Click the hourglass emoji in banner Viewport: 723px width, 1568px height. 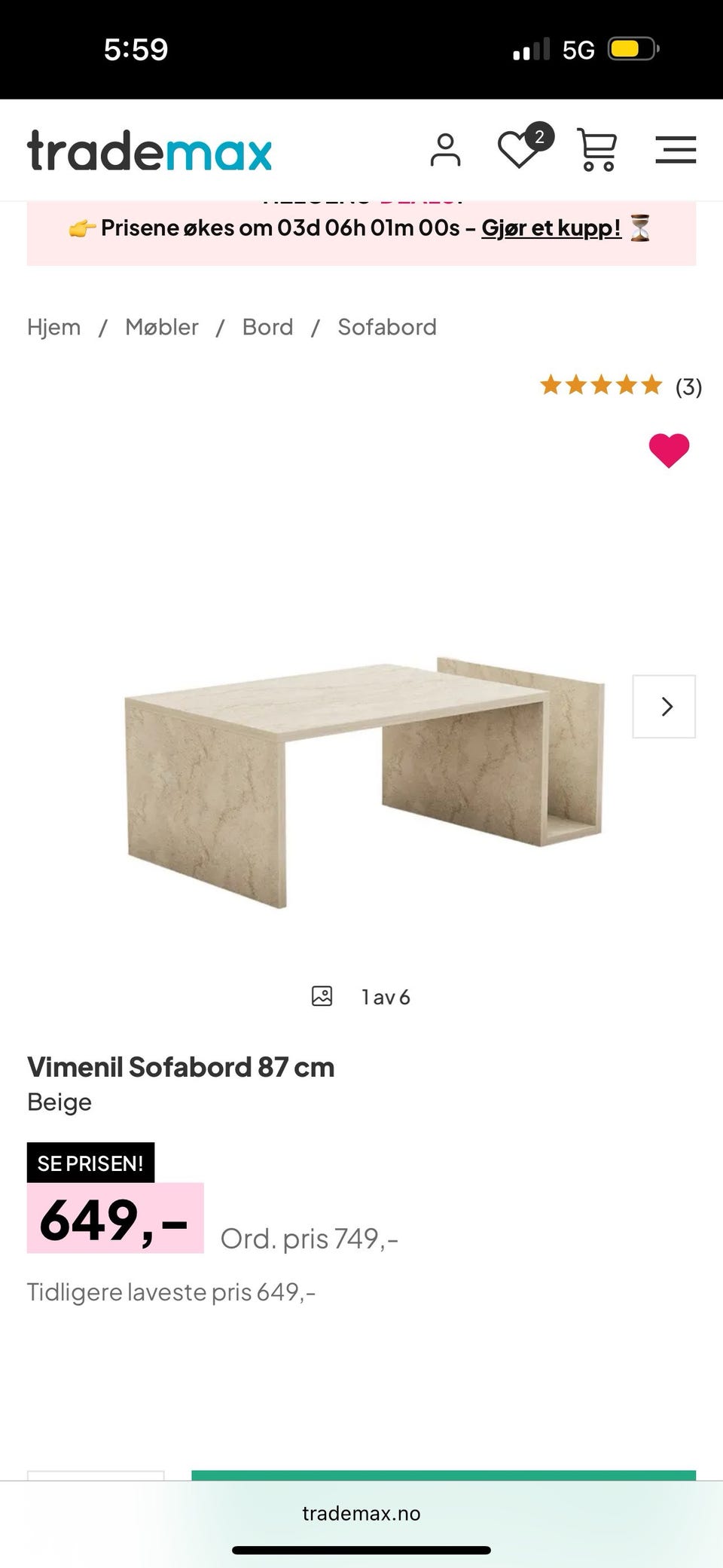click(x=644, y=228)
